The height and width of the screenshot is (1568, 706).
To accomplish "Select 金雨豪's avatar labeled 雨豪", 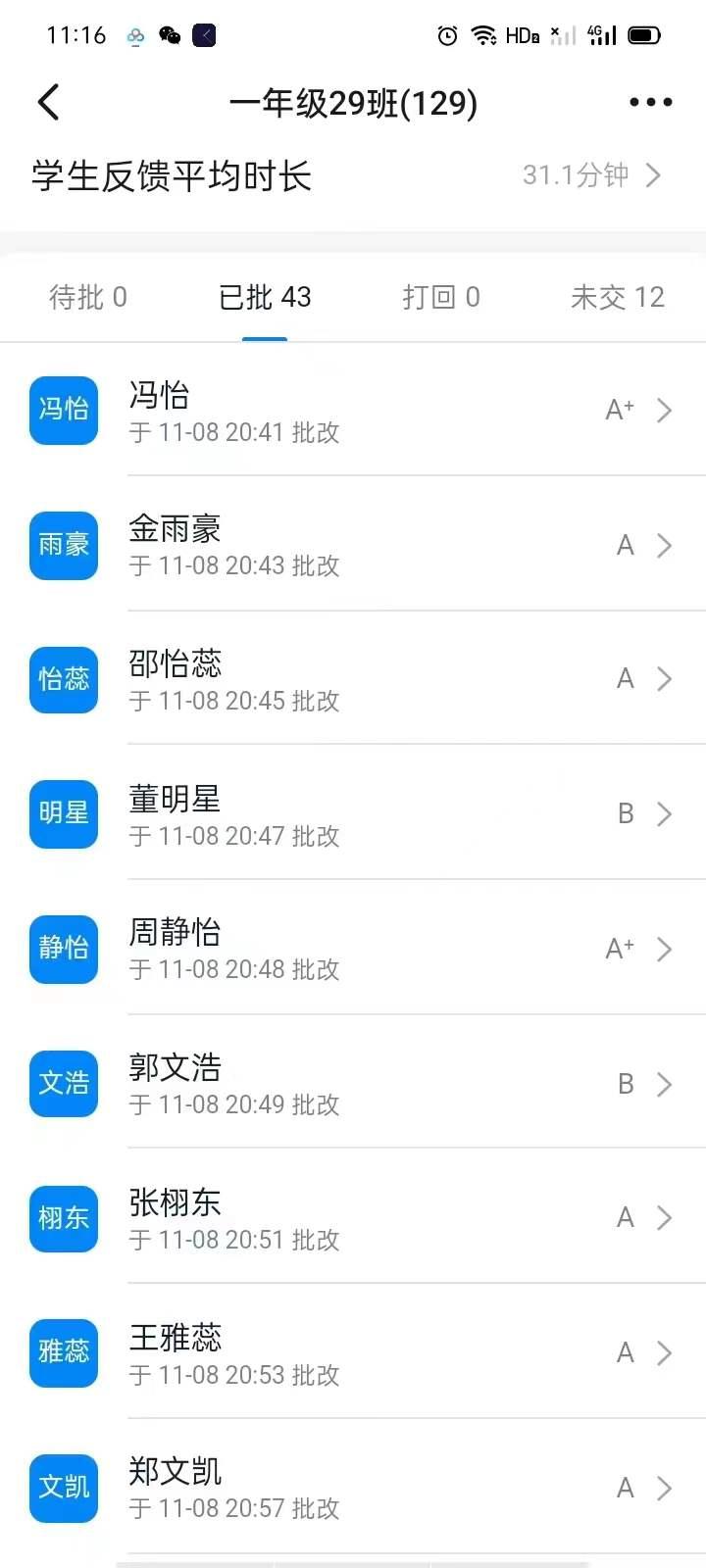I will pyautogui.click(x=63, y=546).
